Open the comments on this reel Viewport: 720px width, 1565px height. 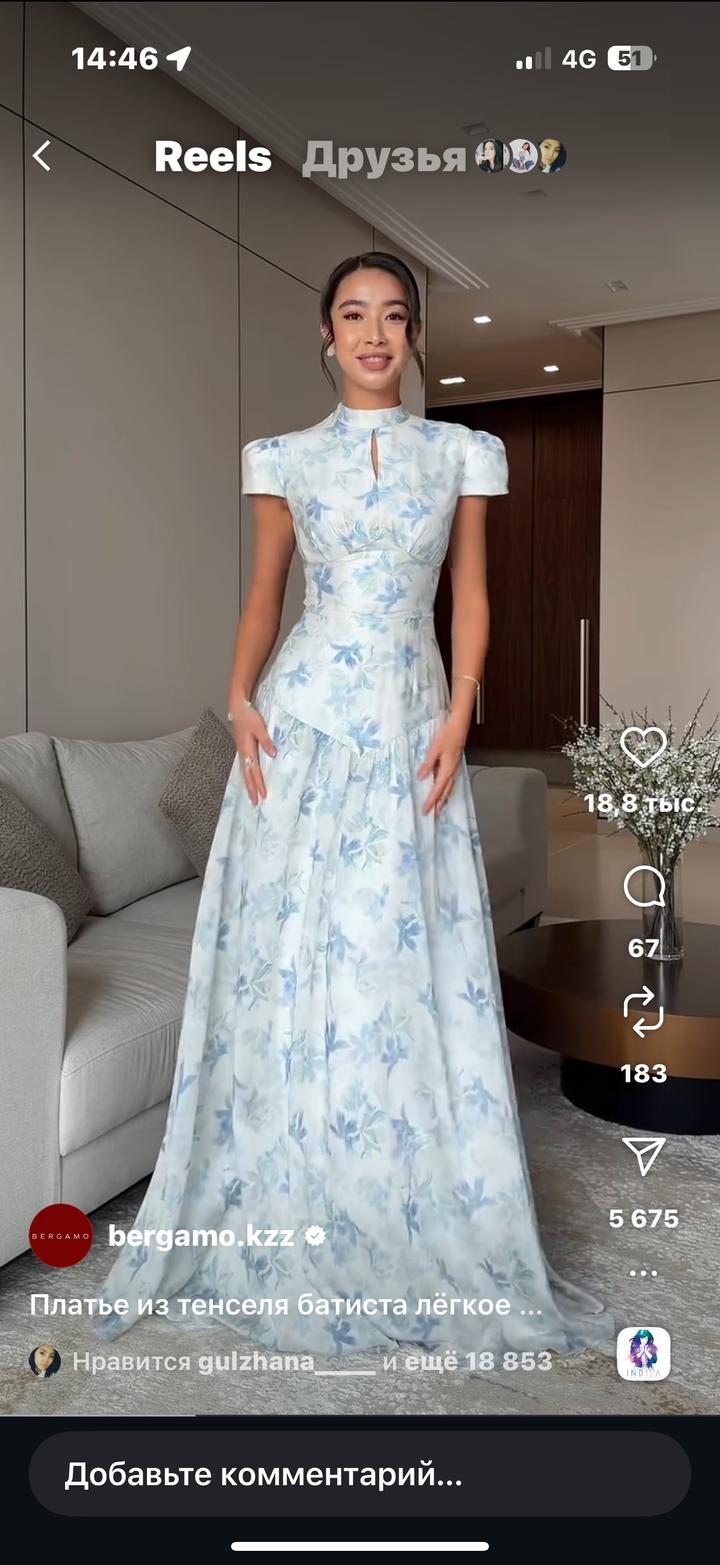pyautogui.click(x=643, y=887)
